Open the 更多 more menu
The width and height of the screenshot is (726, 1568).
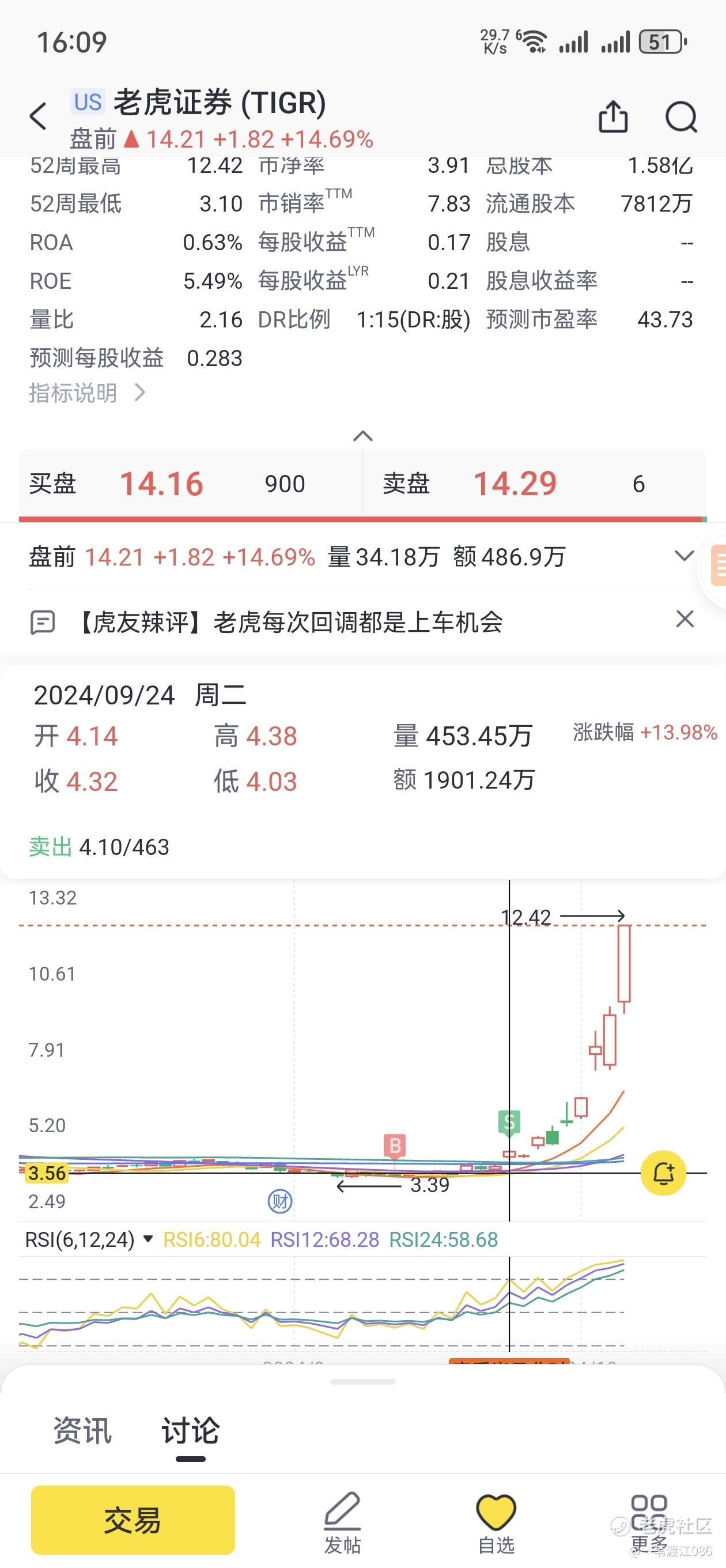(x=649, y=1522)
